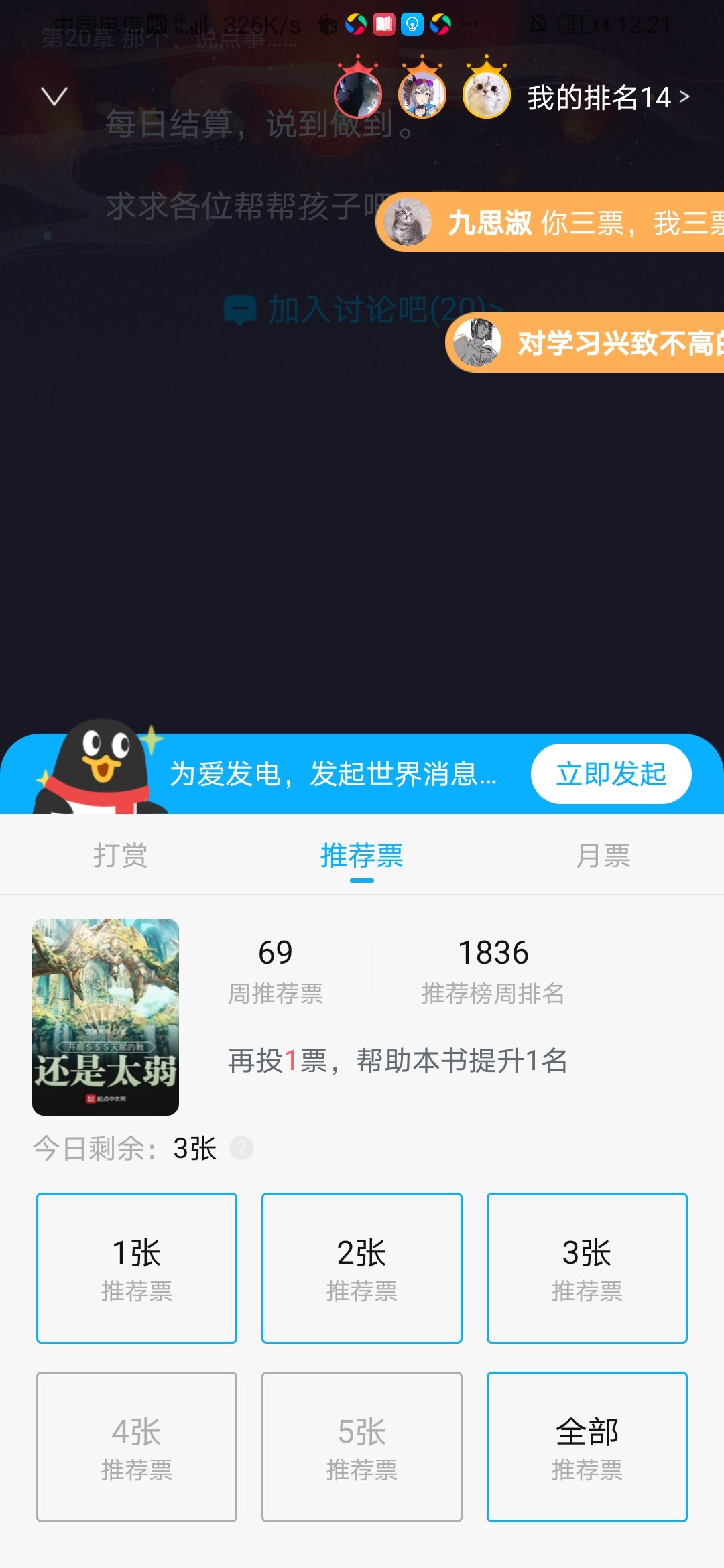Select the 推荐票 tab
The image size is (724, 1568).
point(361,856)
